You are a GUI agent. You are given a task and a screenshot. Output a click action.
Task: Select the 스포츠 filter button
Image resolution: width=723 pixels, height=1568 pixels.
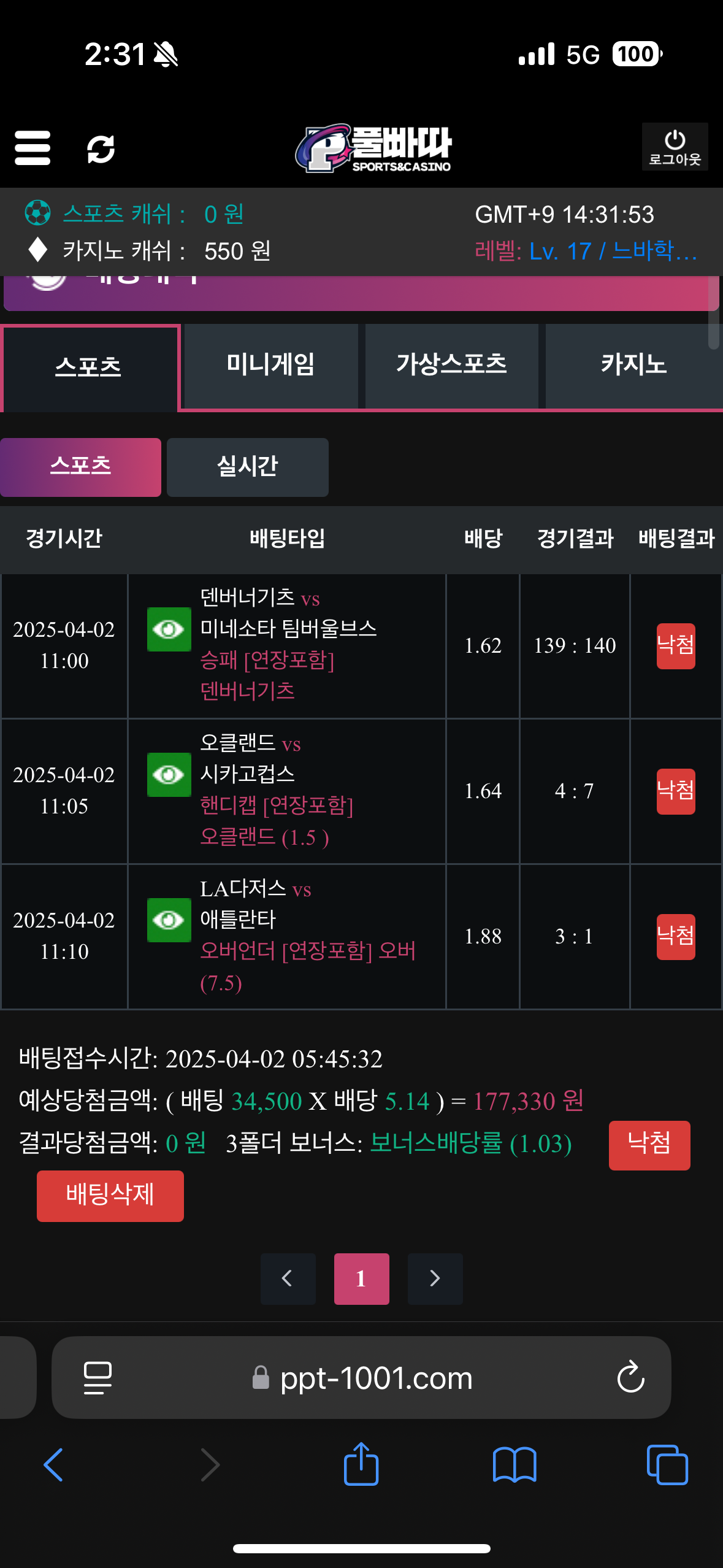pyautogui.click(x=80, y=467)
